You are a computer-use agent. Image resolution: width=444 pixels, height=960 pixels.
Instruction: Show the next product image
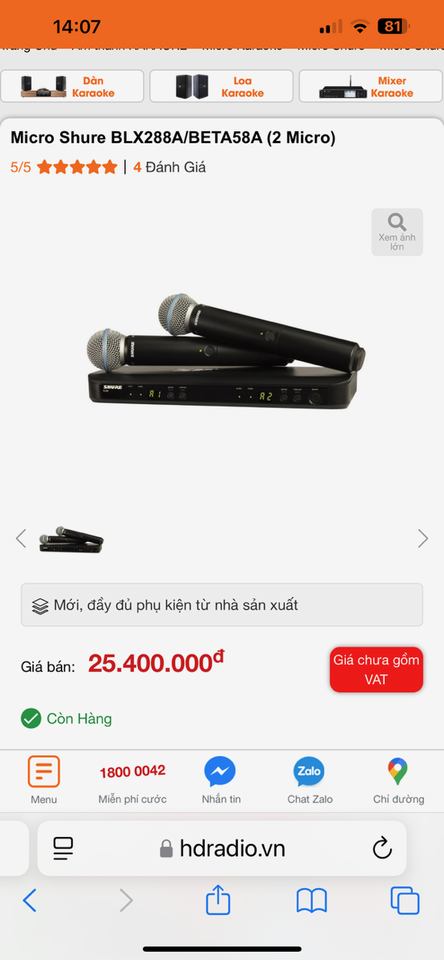(x=423, y=539)
